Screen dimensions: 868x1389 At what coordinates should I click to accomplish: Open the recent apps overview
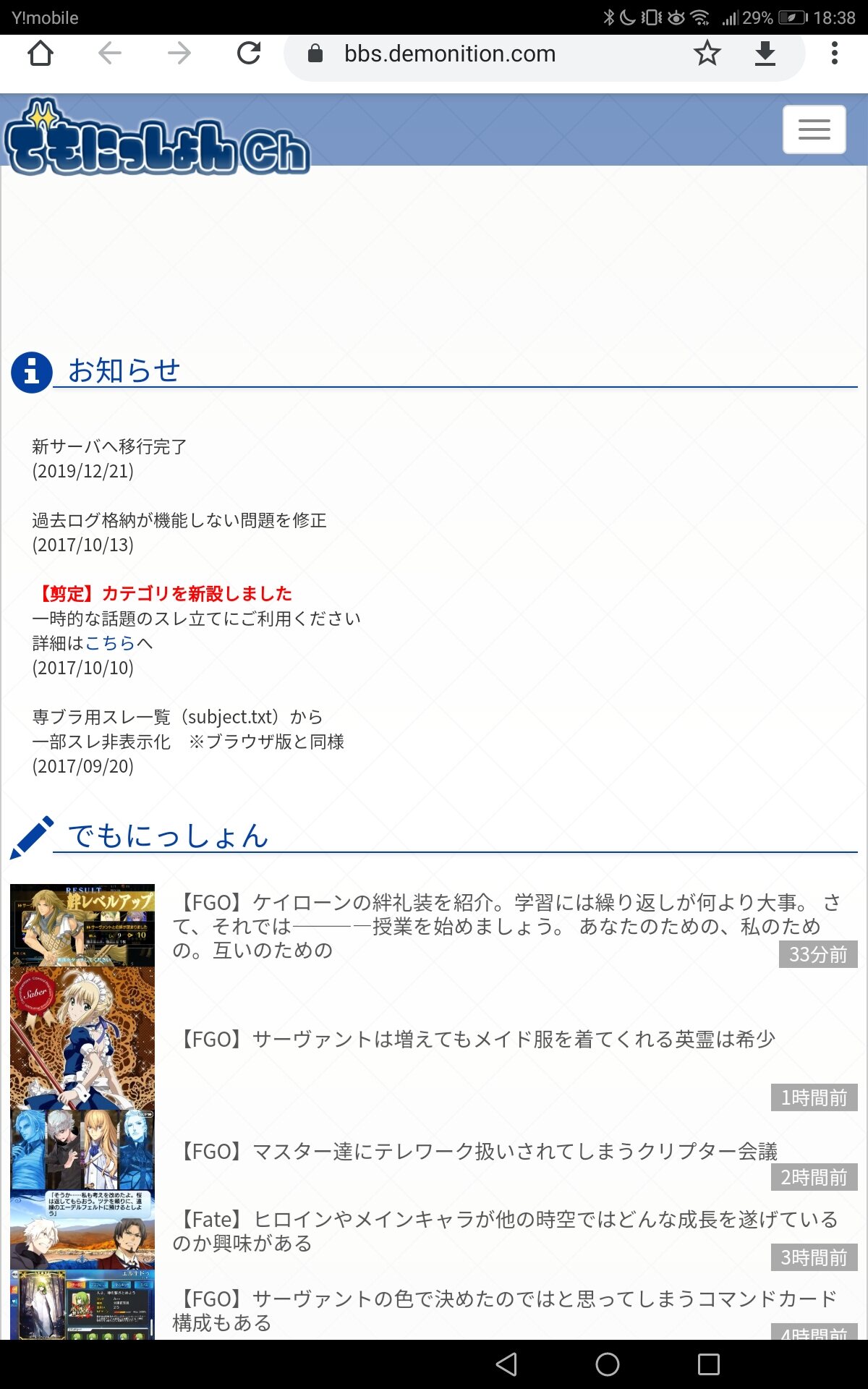click(708, 1364)
